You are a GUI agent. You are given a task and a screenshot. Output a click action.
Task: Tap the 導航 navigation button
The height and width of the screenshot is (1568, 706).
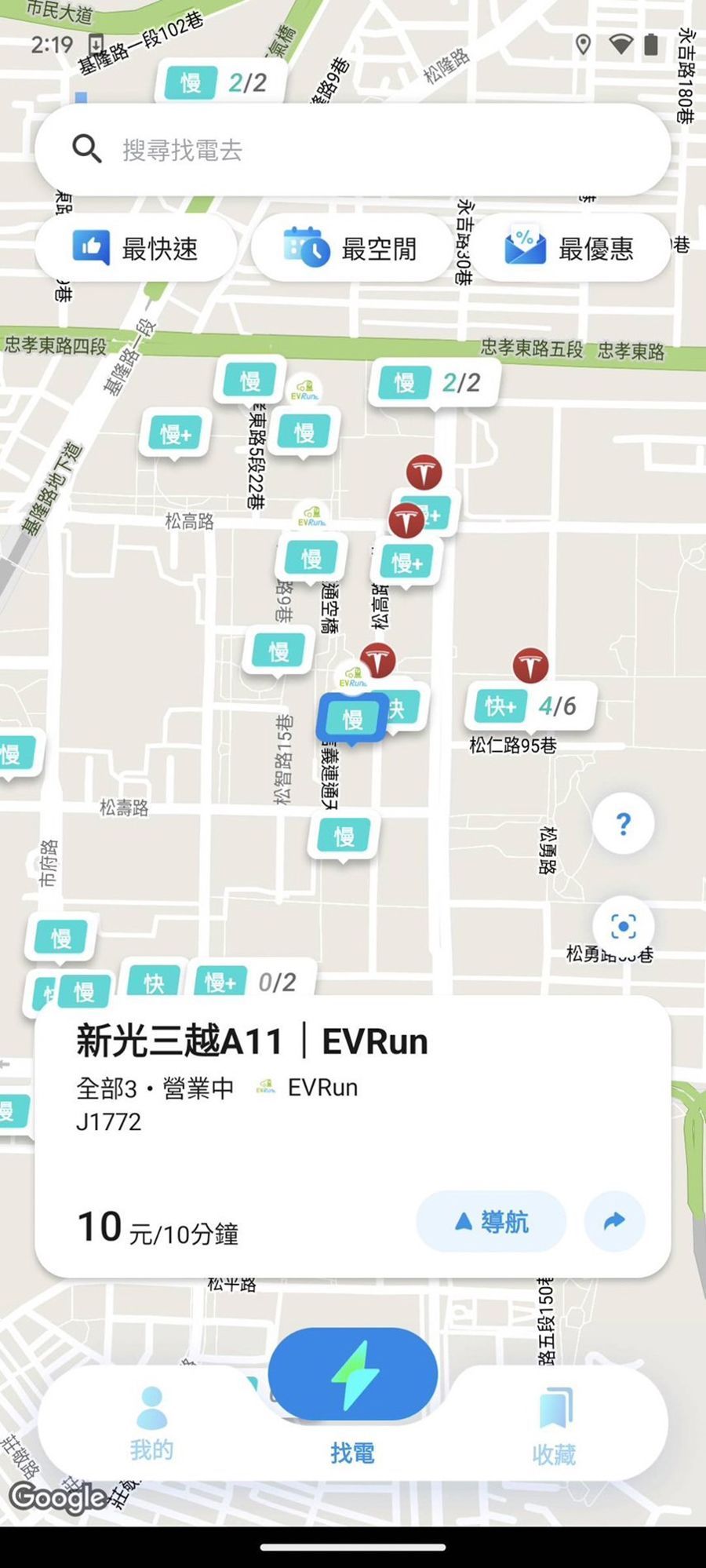click(489, 1220)
